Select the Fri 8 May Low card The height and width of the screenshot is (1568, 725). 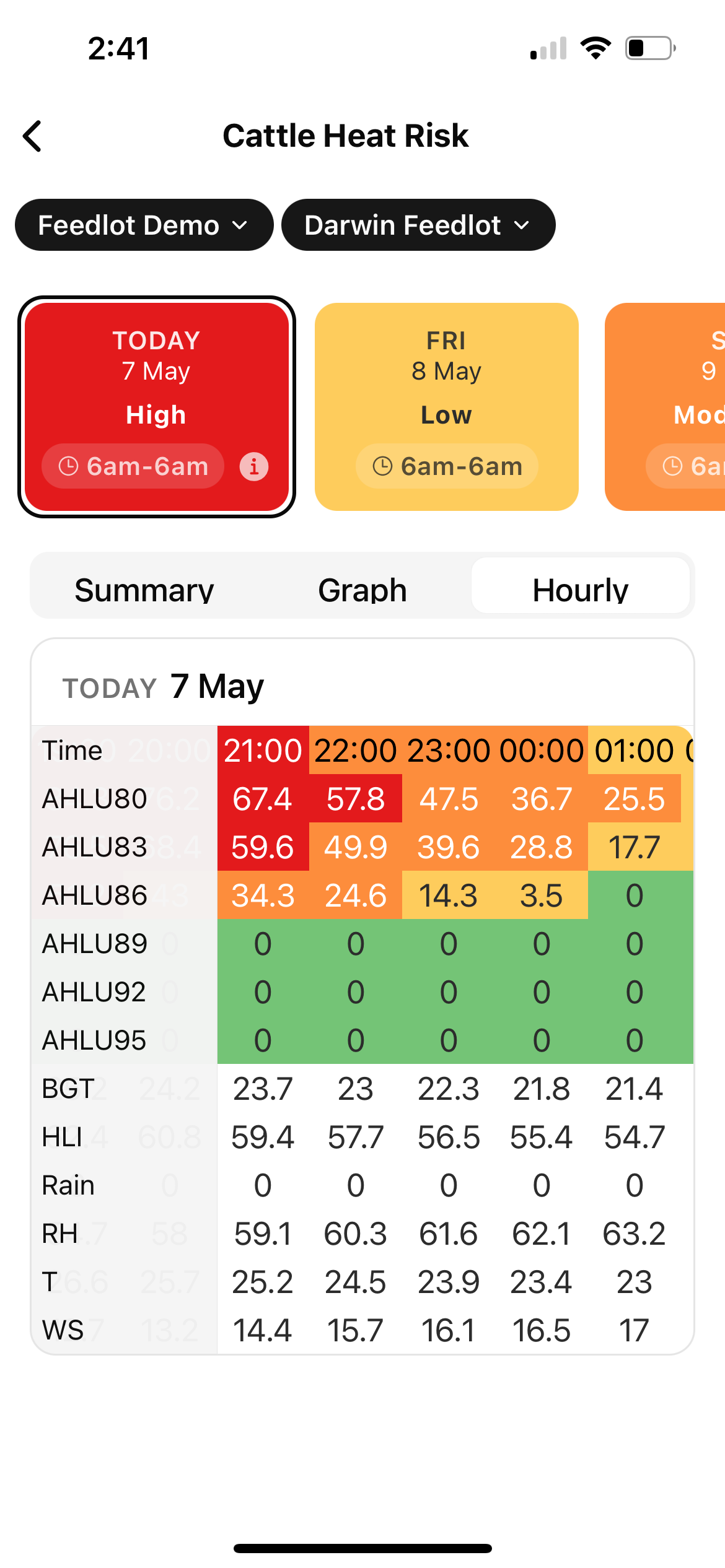click(447, 407)
